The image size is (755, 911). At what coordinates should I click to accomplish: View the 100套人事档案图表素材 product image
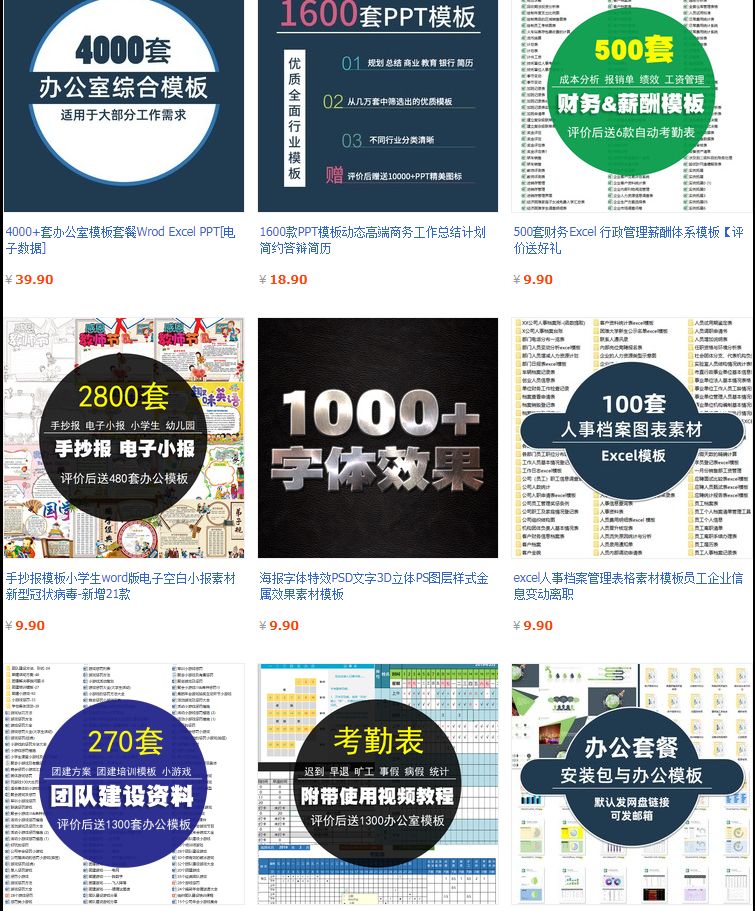coord(632,438)
